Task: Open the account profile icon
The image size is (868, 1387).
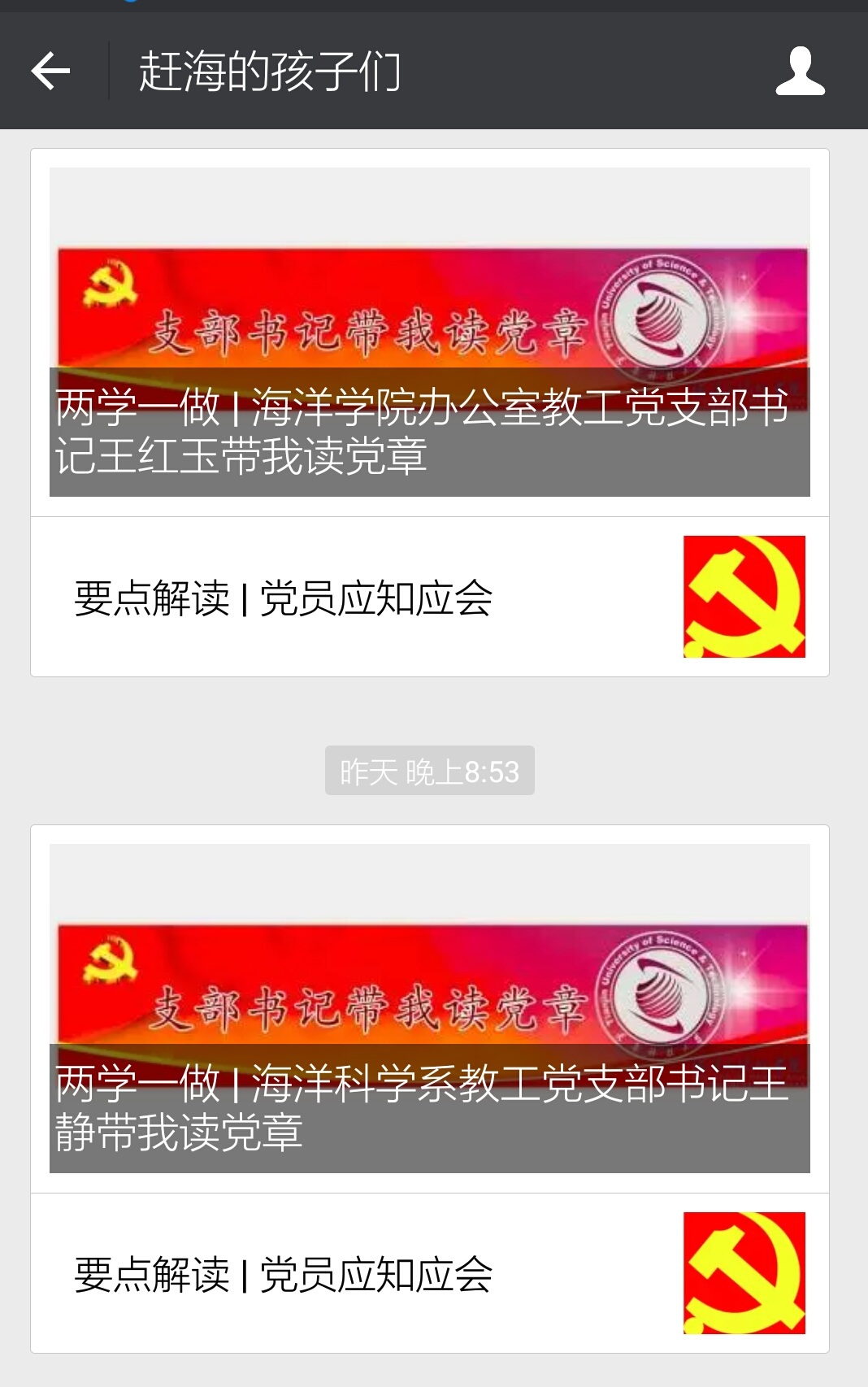Action: 800,72
